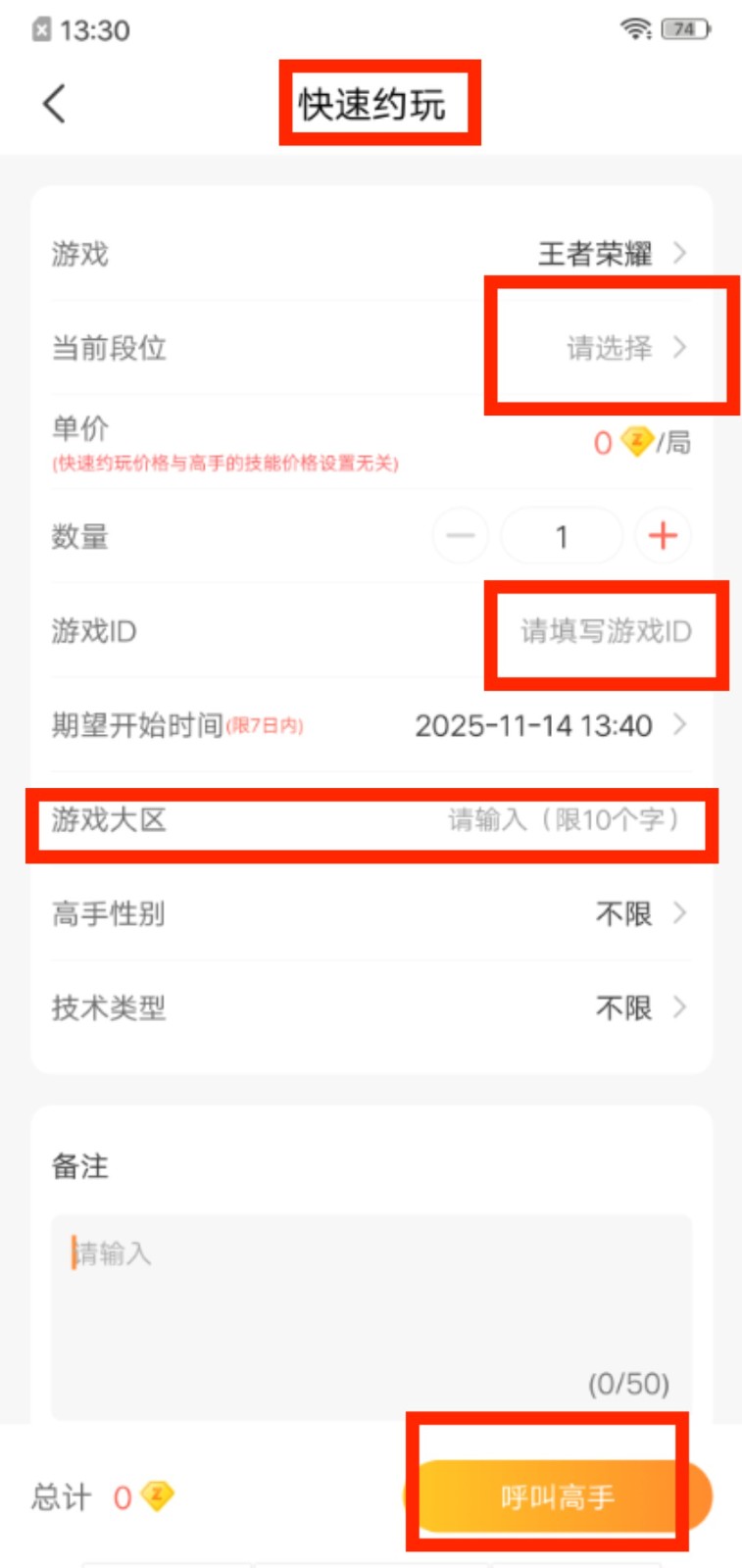Image resolution: width=742 pixels, height=1568 pixels.
Task: Tap the 呼叫高手 button
Action: pyautogui.click(x=557, y=1496)
